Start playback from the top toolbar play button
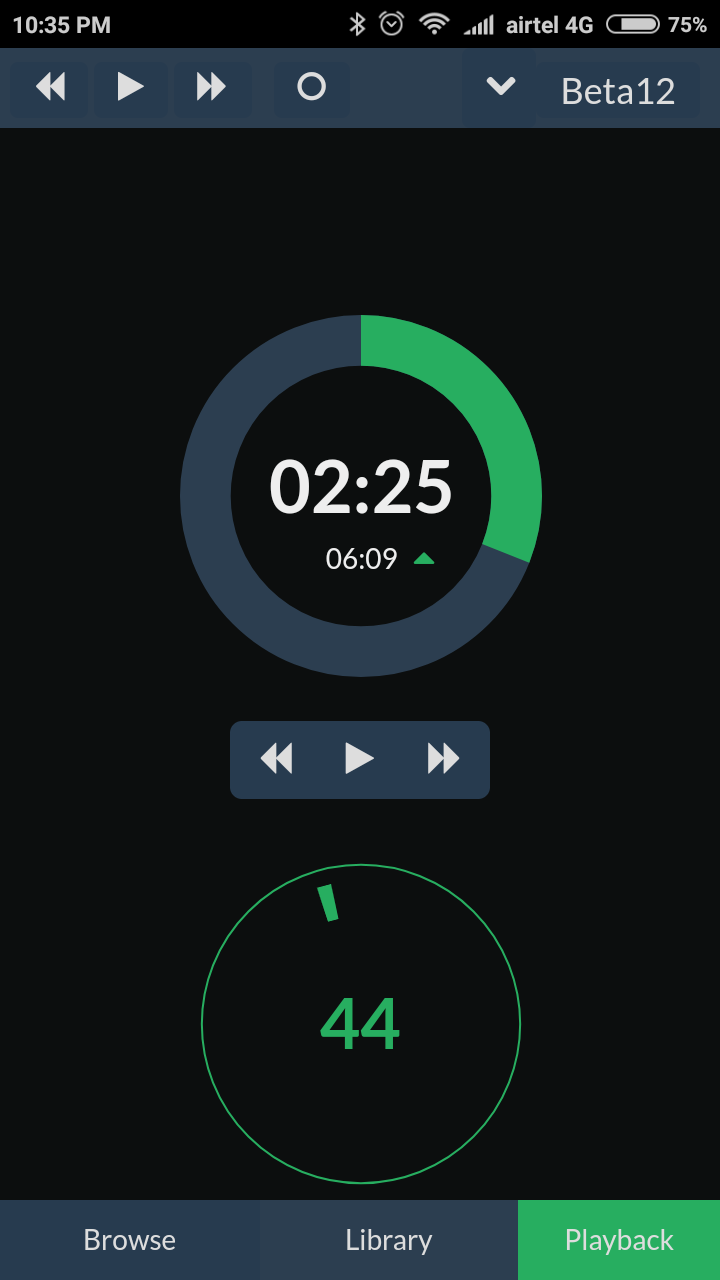The height and width of the screenshot is (1280, 720). [131, 88]
